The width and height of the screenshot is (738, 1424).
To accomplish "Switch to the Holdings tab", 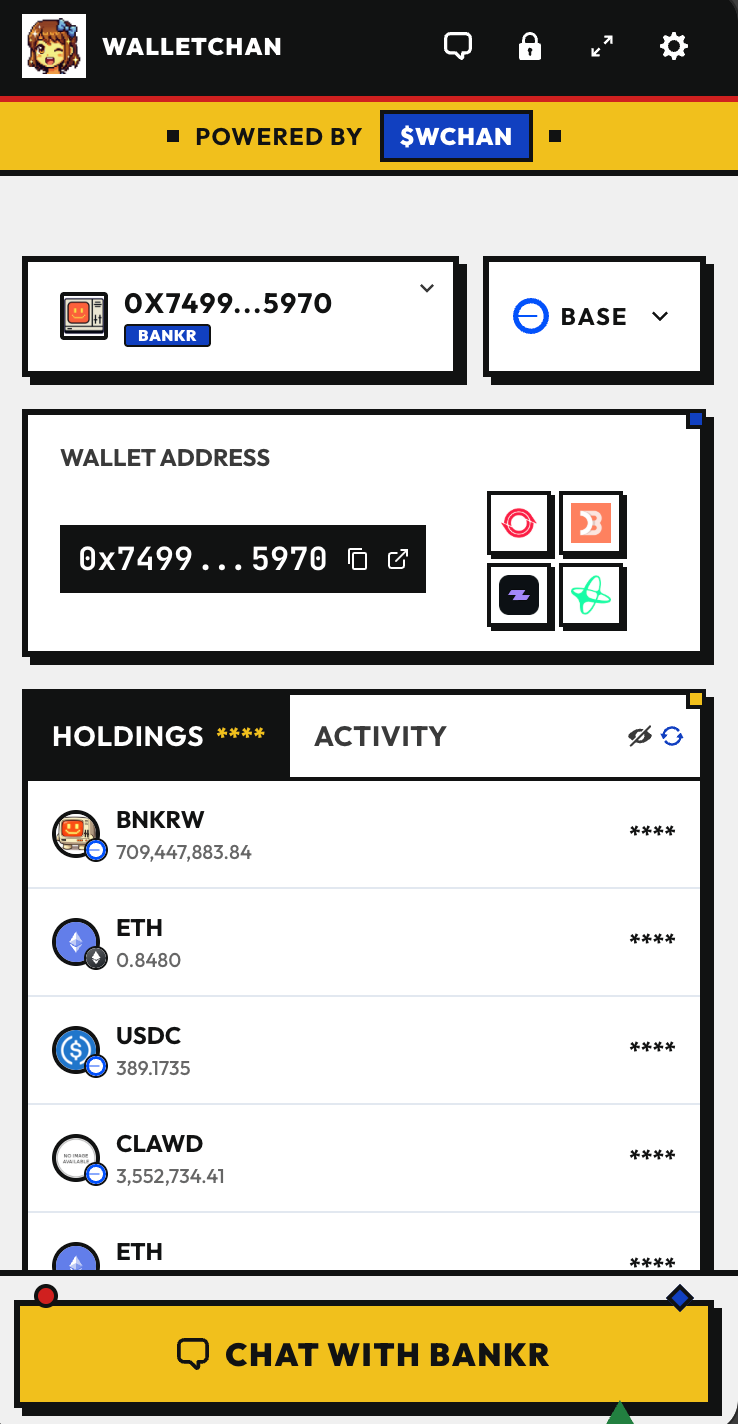I will 158,736.
